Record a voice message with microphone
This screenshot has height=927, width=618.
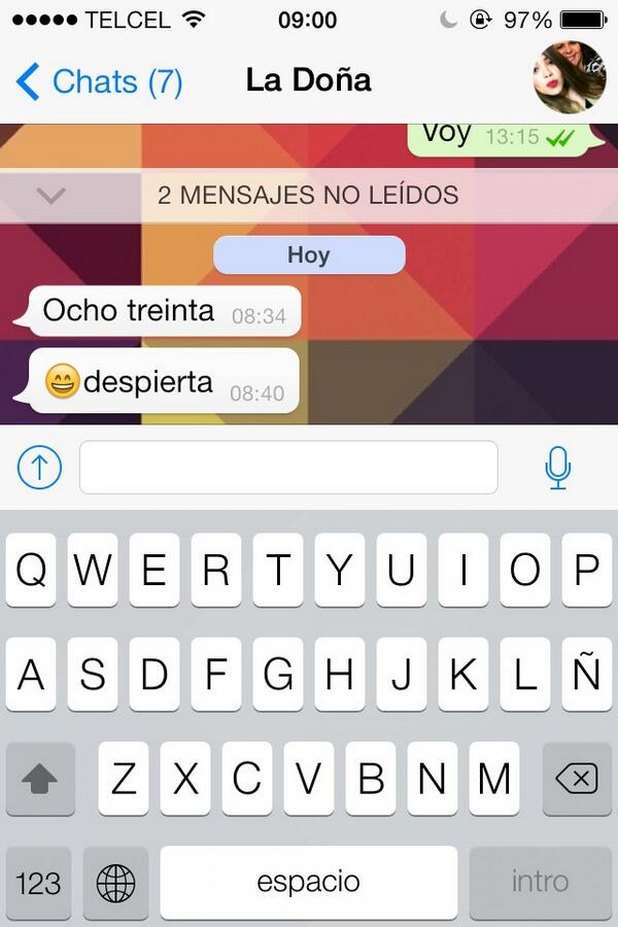(558, 467)
